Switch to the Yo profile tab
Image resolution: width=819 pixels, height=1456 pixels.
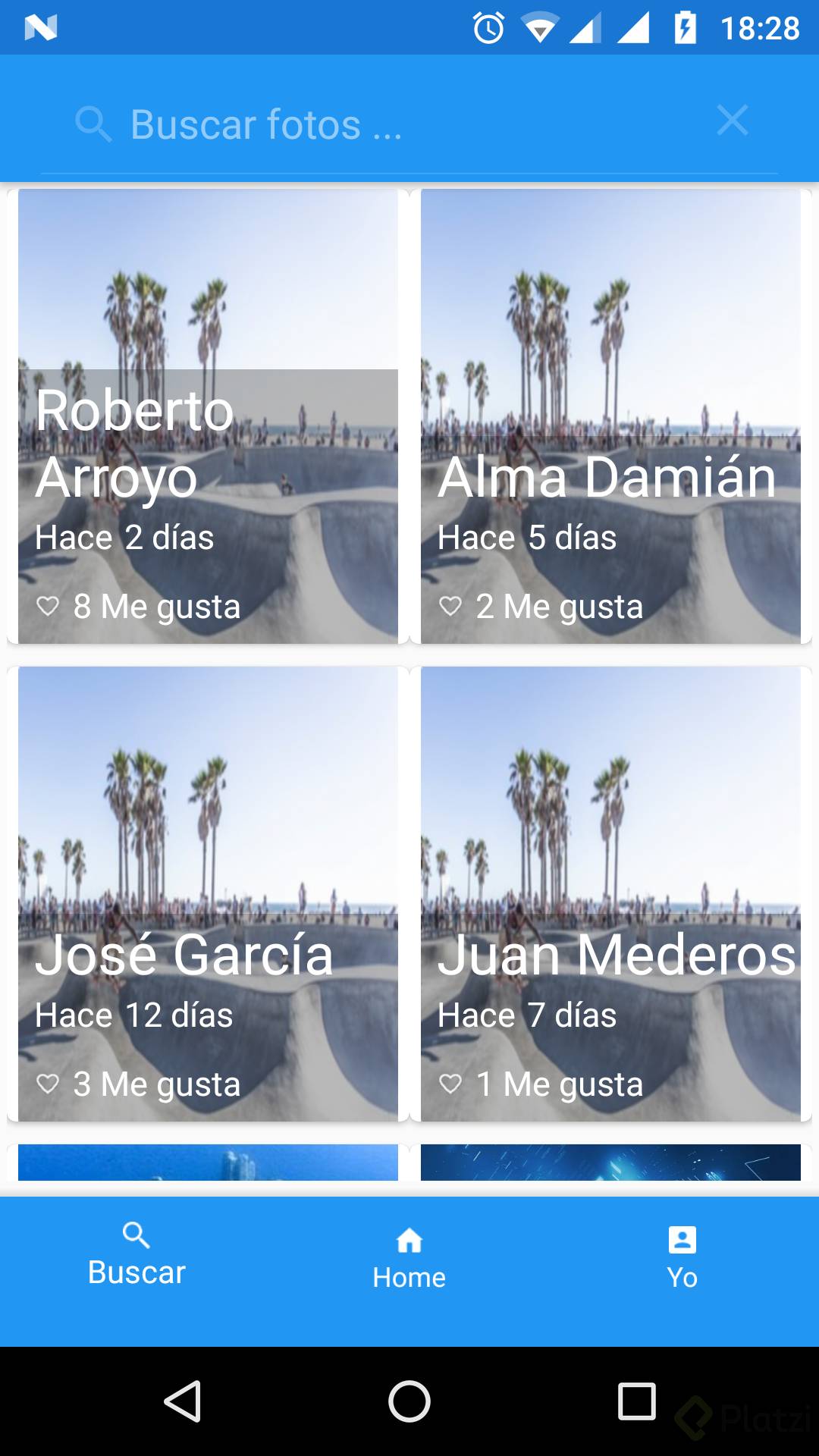point(682,1260)
